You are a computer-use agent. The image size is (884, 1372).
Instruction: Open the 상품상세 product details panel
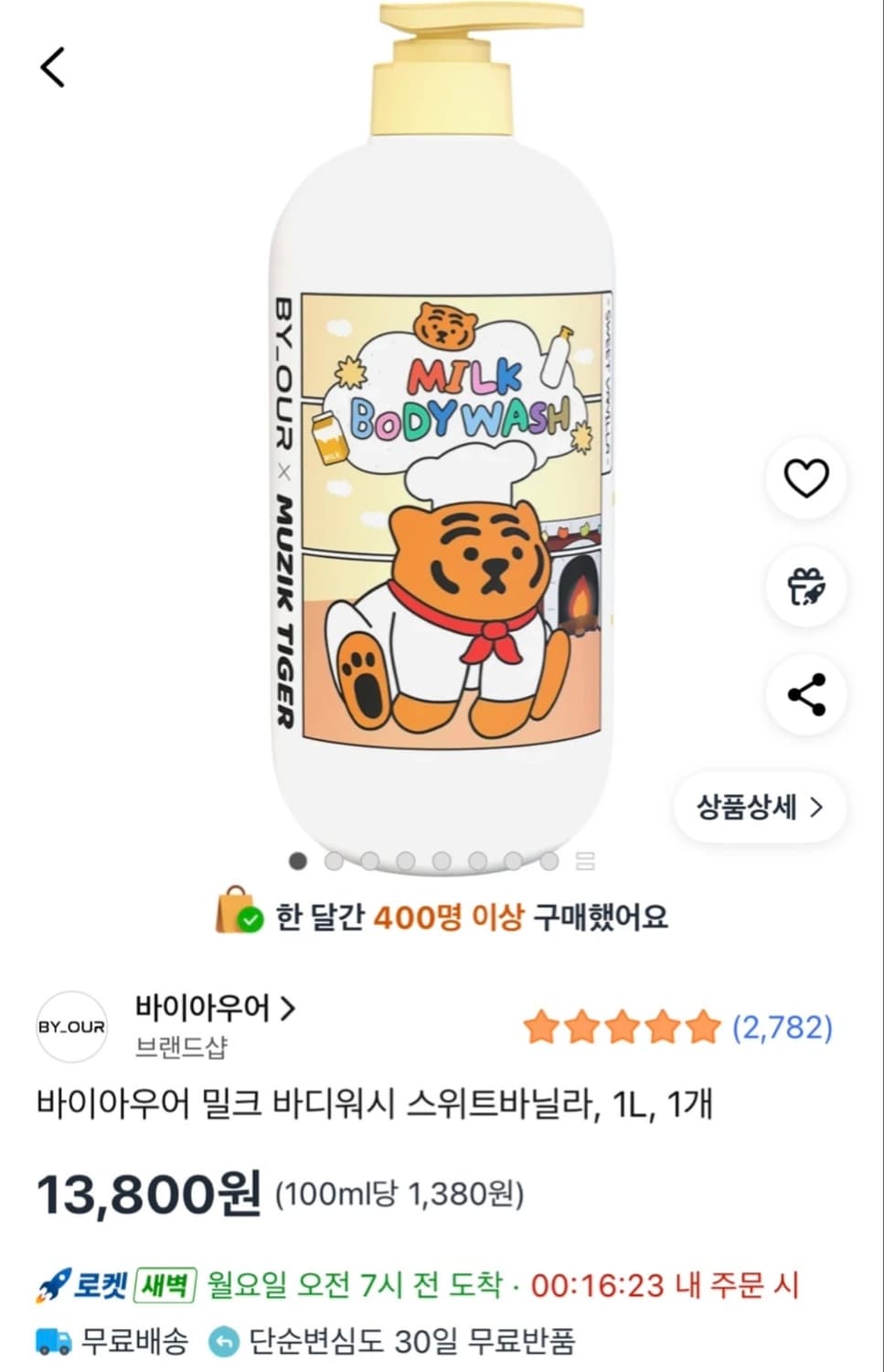coord(758,806)
